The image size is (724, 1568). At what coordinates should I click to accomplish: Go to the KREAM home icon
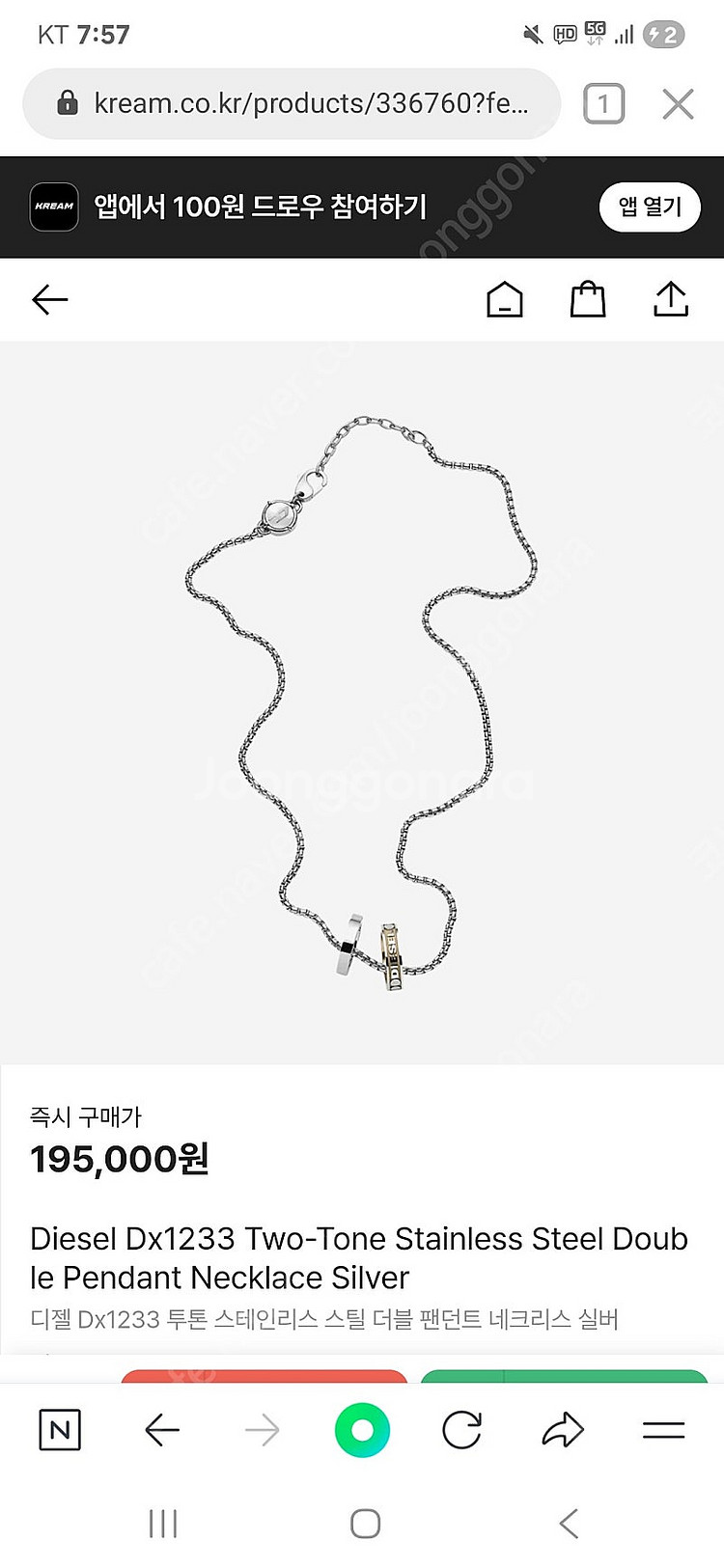tap(504, 300)
